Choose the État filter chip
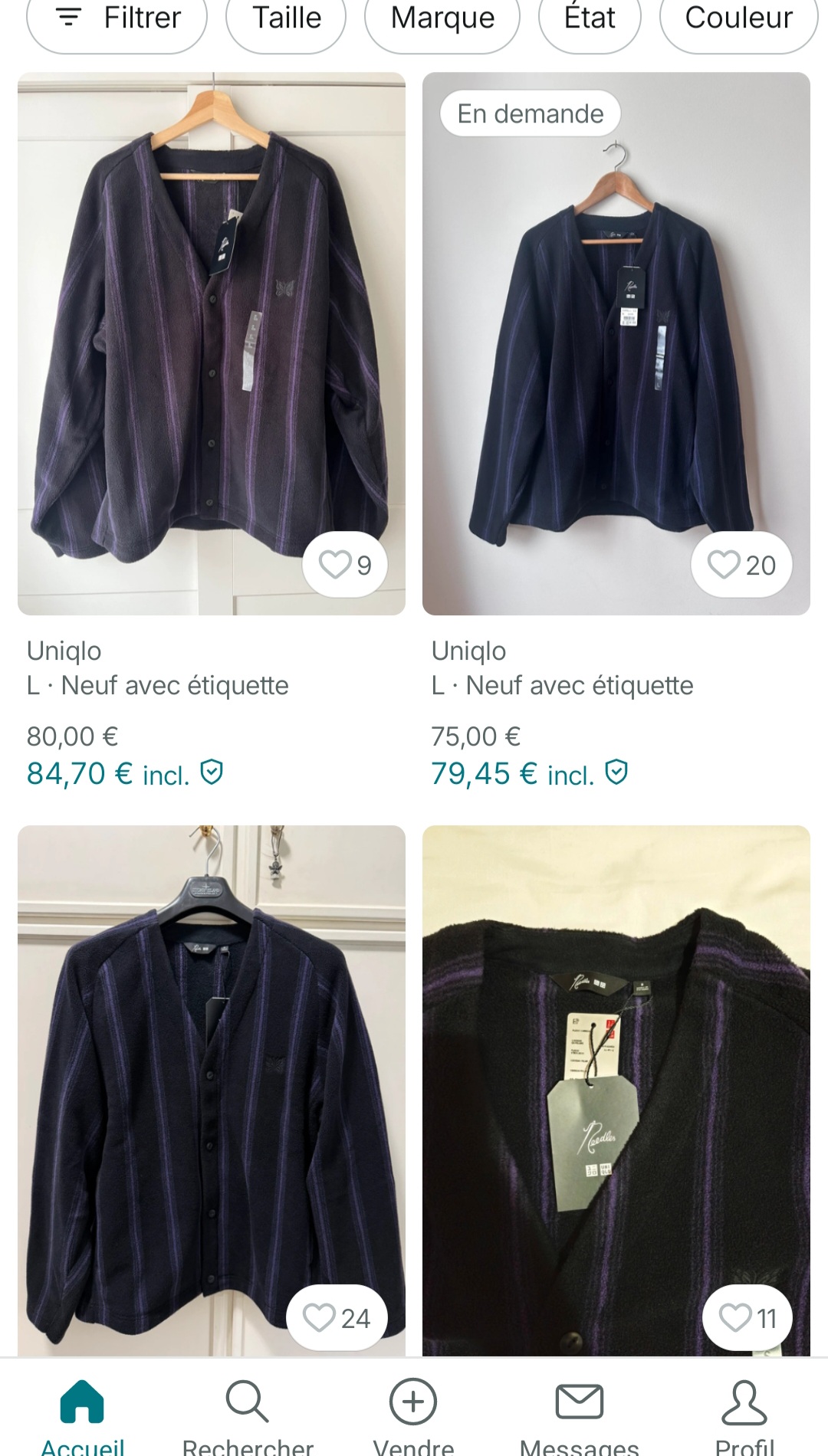The height and width of the screenshot is (1456, 828). 590,18
